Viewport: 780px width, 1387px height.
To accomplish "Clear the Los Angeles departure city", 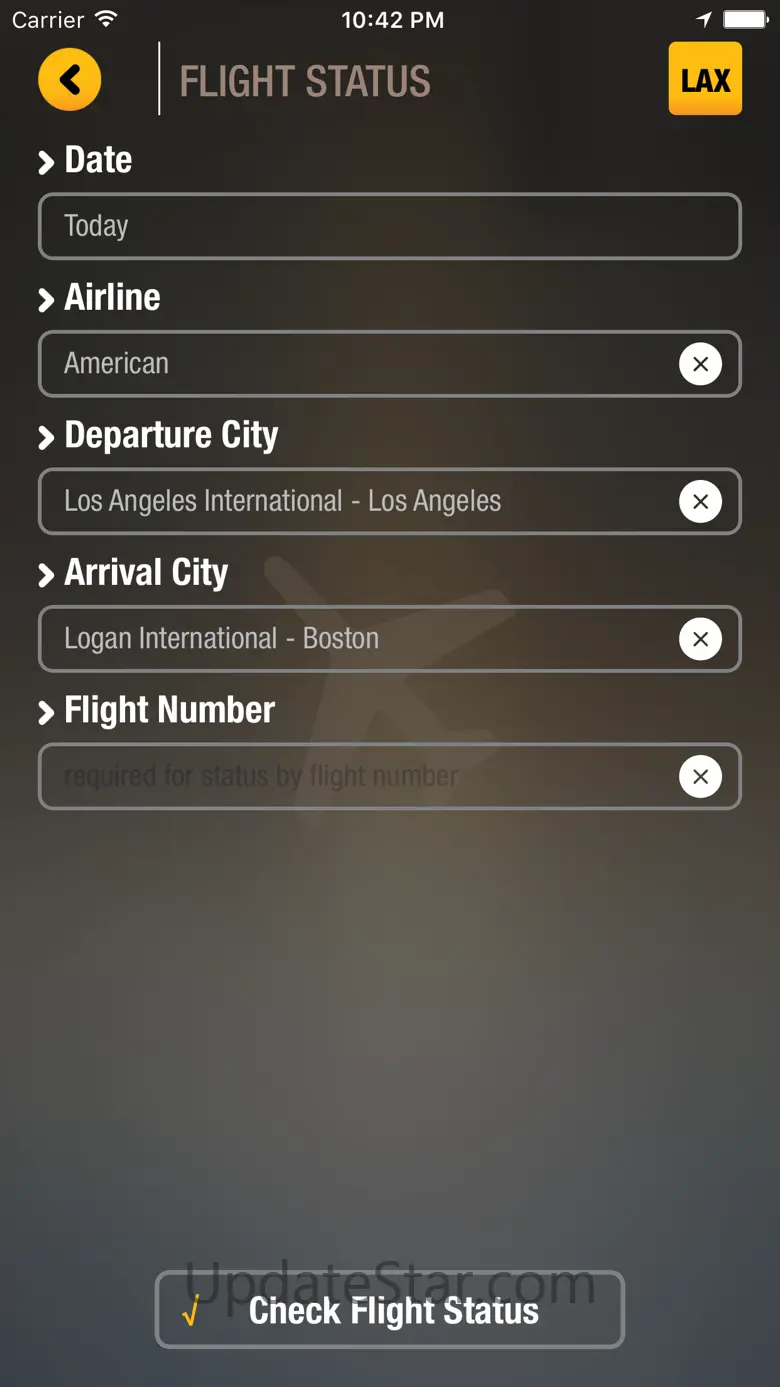I will point(700,501).
